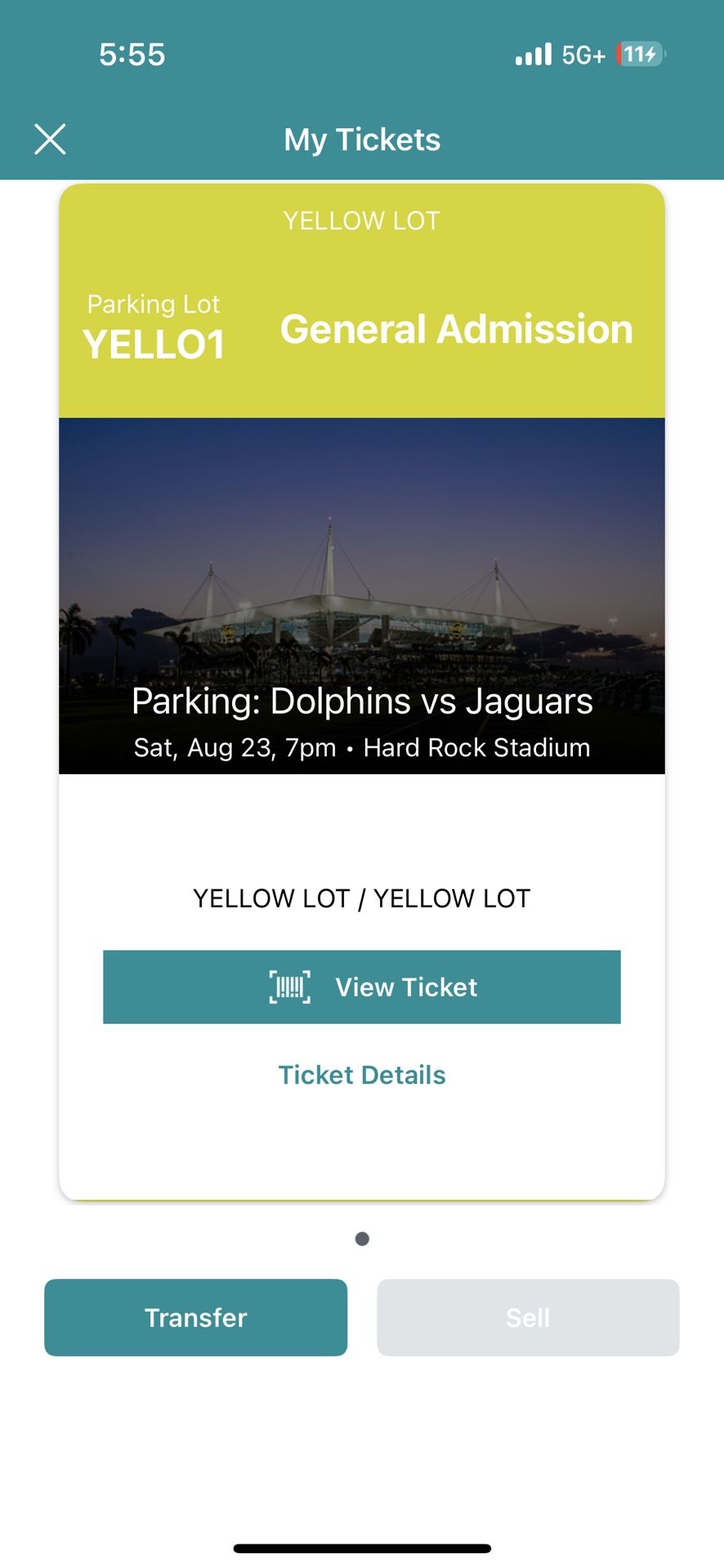Tap the Transfer button
The height and width of the screenshot is (1568, 724).
[195, 1317]
